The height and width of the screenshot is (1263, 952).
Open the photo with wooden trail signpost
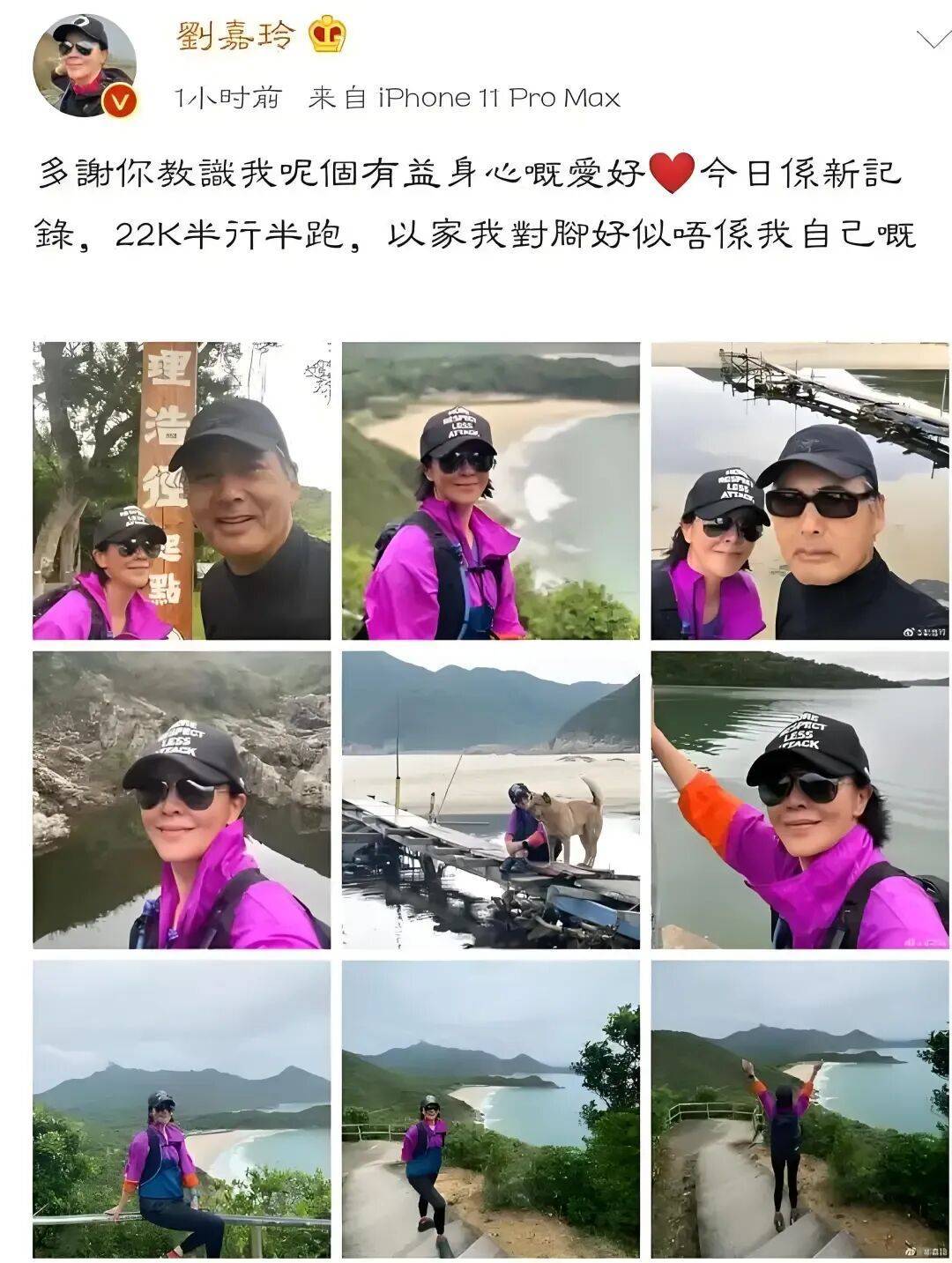(x=182, y=490)
